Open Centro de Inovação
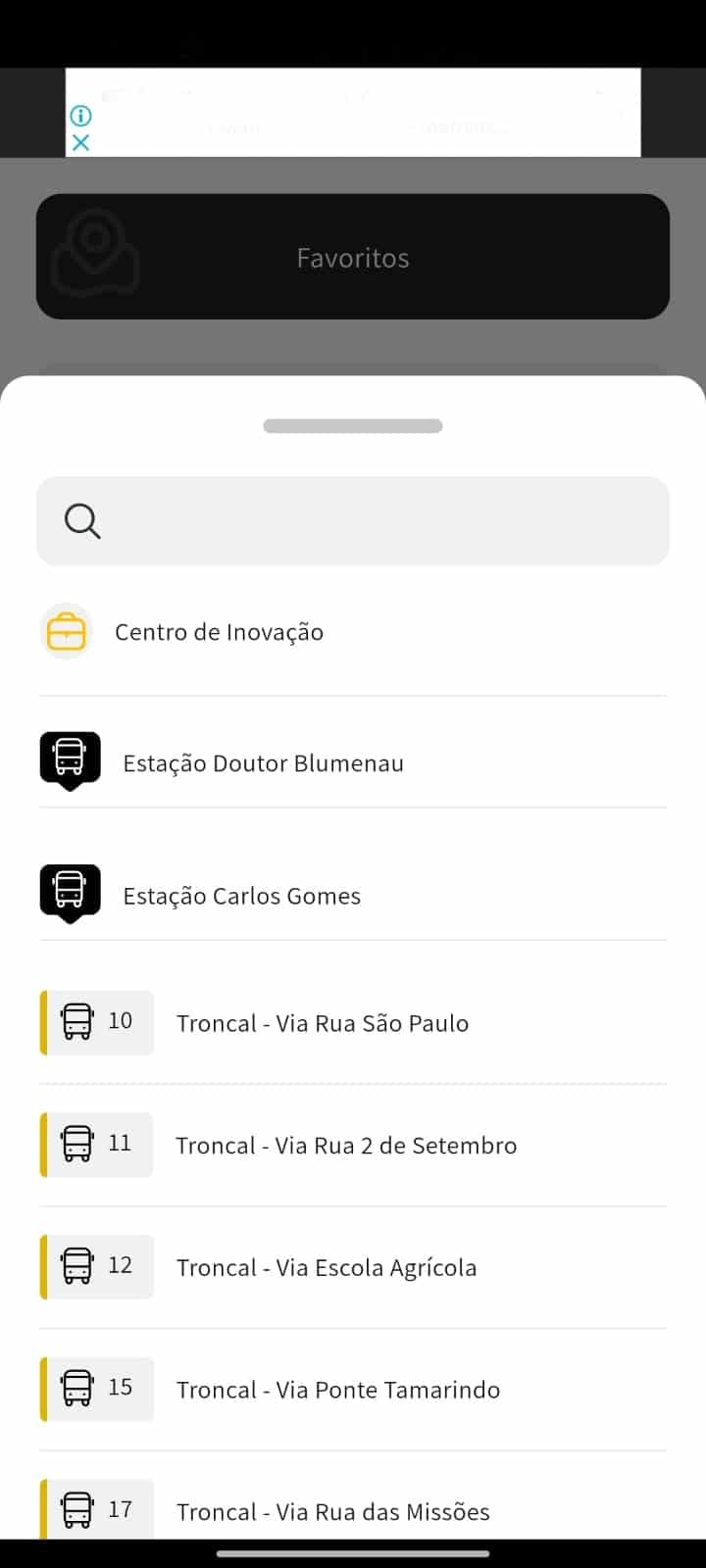706x1568 pixels. click(353, 632)
